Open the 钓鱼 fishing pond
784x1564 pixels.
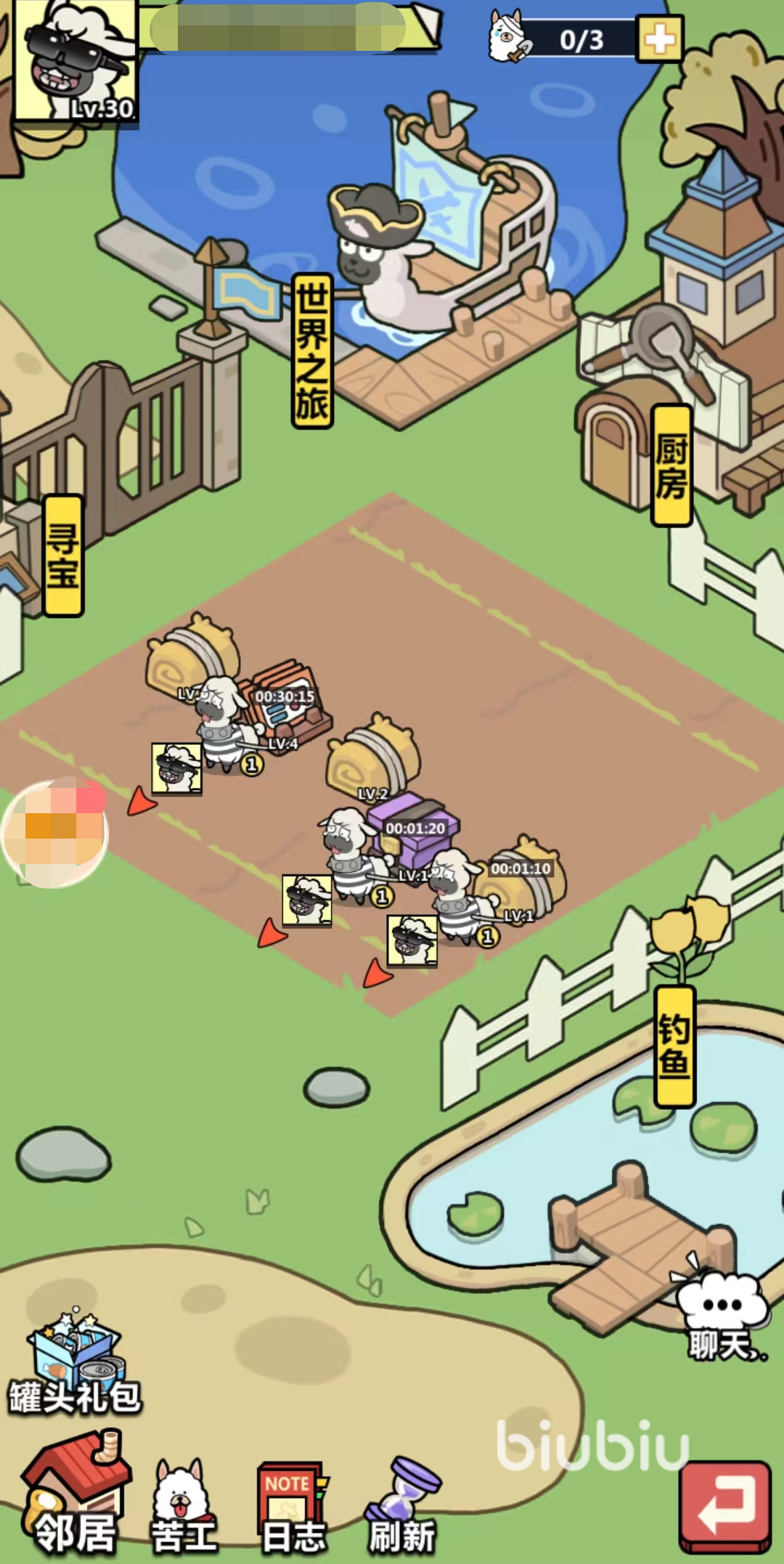tap(674, 1046)
